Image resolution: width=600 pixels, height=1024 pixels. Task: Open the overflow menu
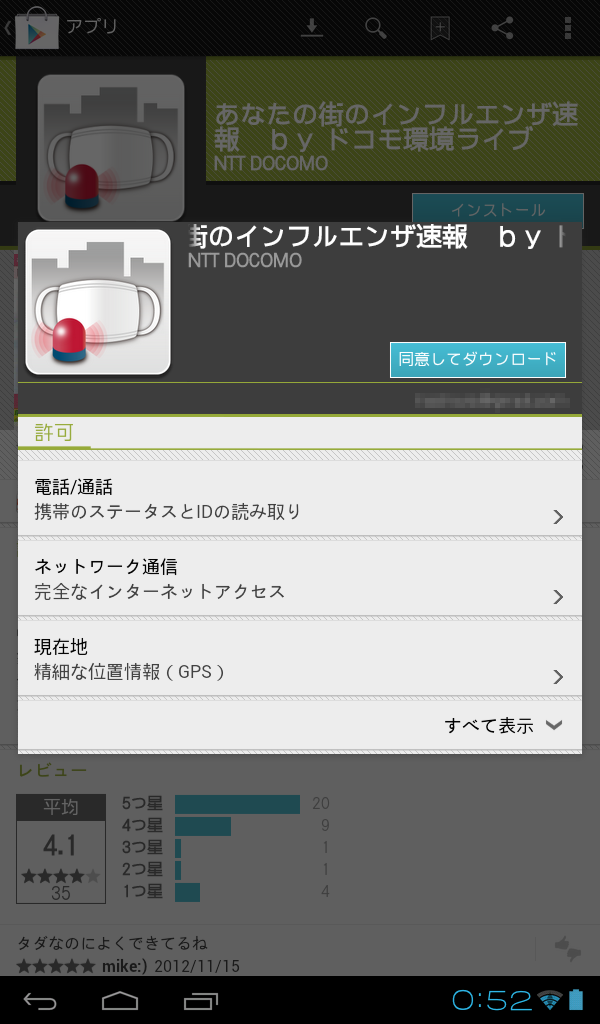[x=570, y=28]
